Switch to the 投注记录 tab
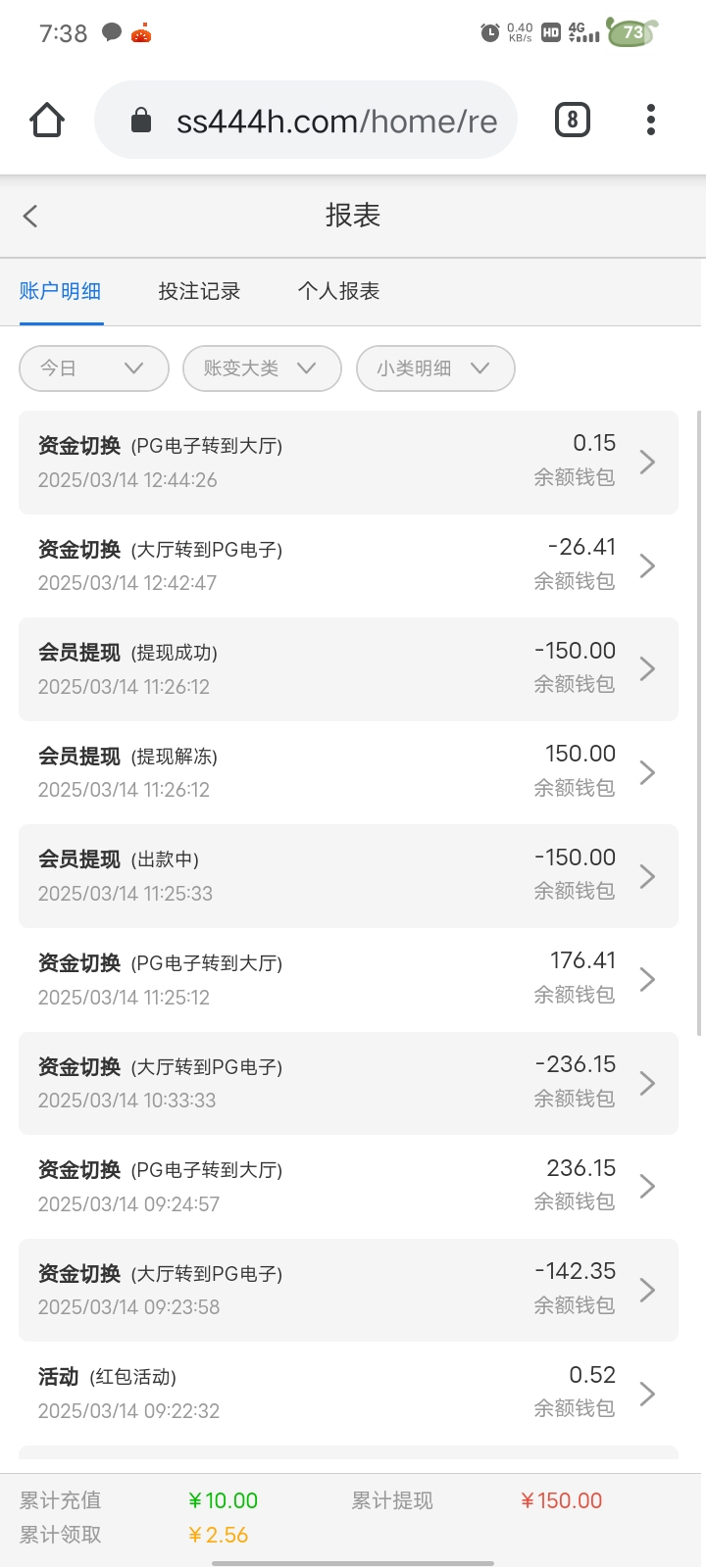 (199, 291)
